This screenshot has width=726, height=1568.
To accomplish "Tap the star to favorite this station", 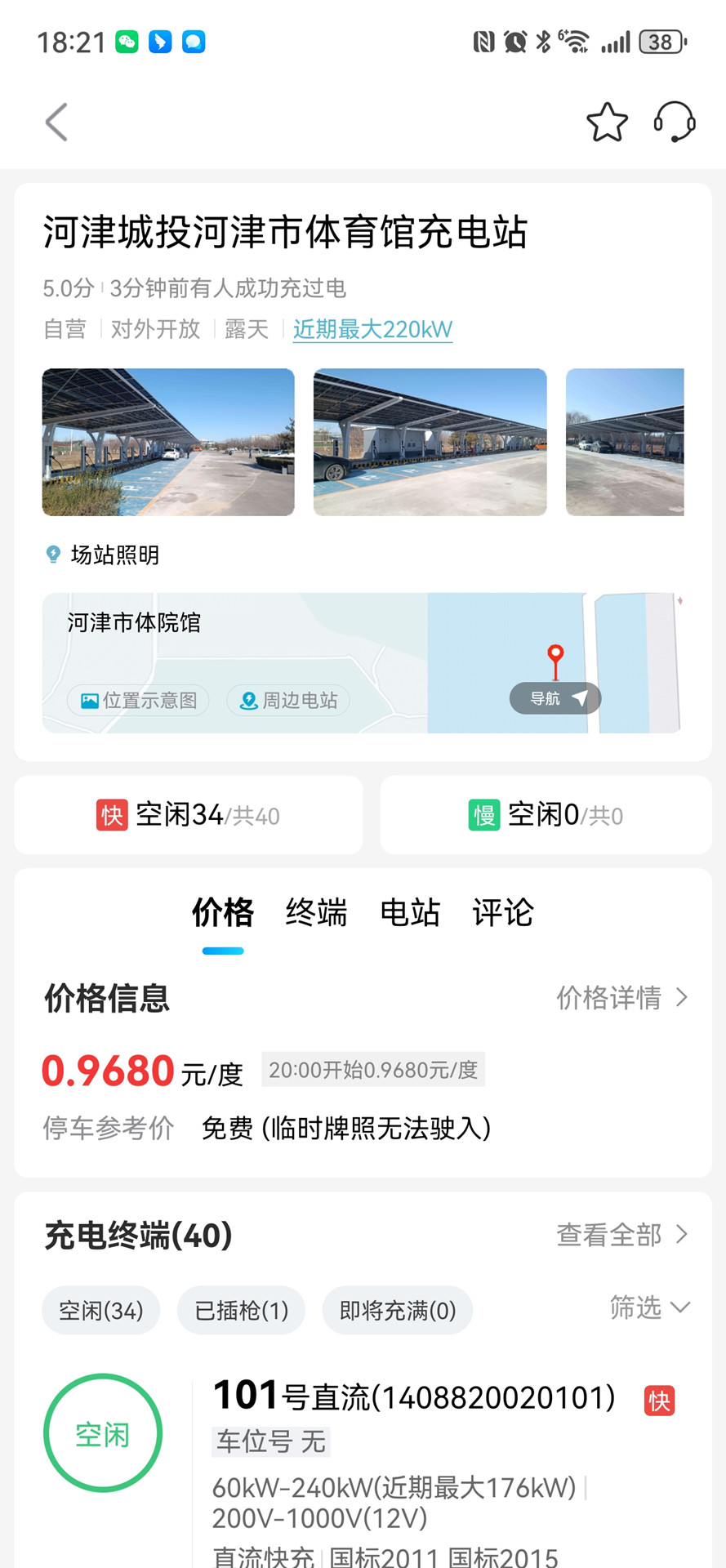I will click(x=606, y=122).
